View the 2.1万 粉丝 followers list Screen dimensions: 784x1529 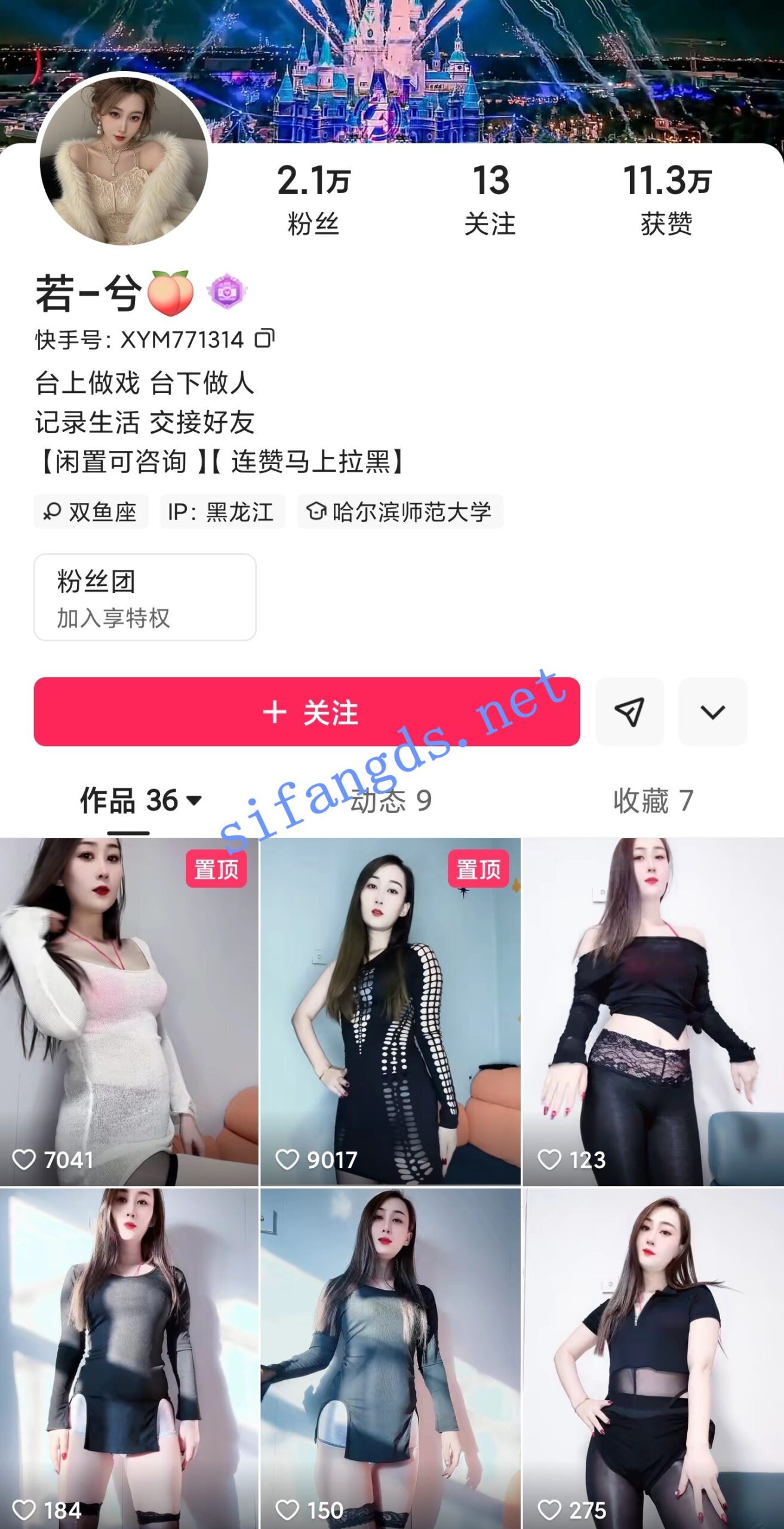click(x=313, y=199)
